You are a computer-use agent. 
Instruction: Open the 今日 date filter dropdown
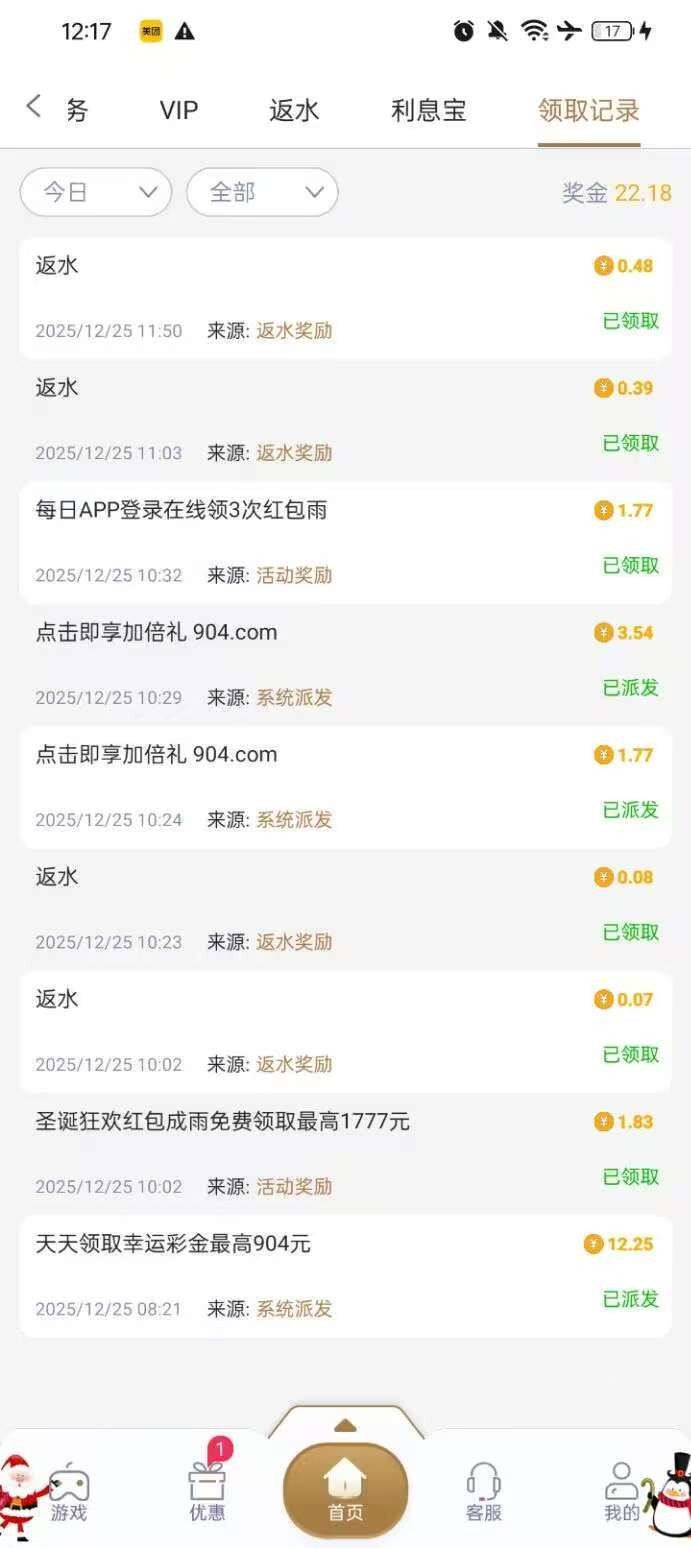96,192
